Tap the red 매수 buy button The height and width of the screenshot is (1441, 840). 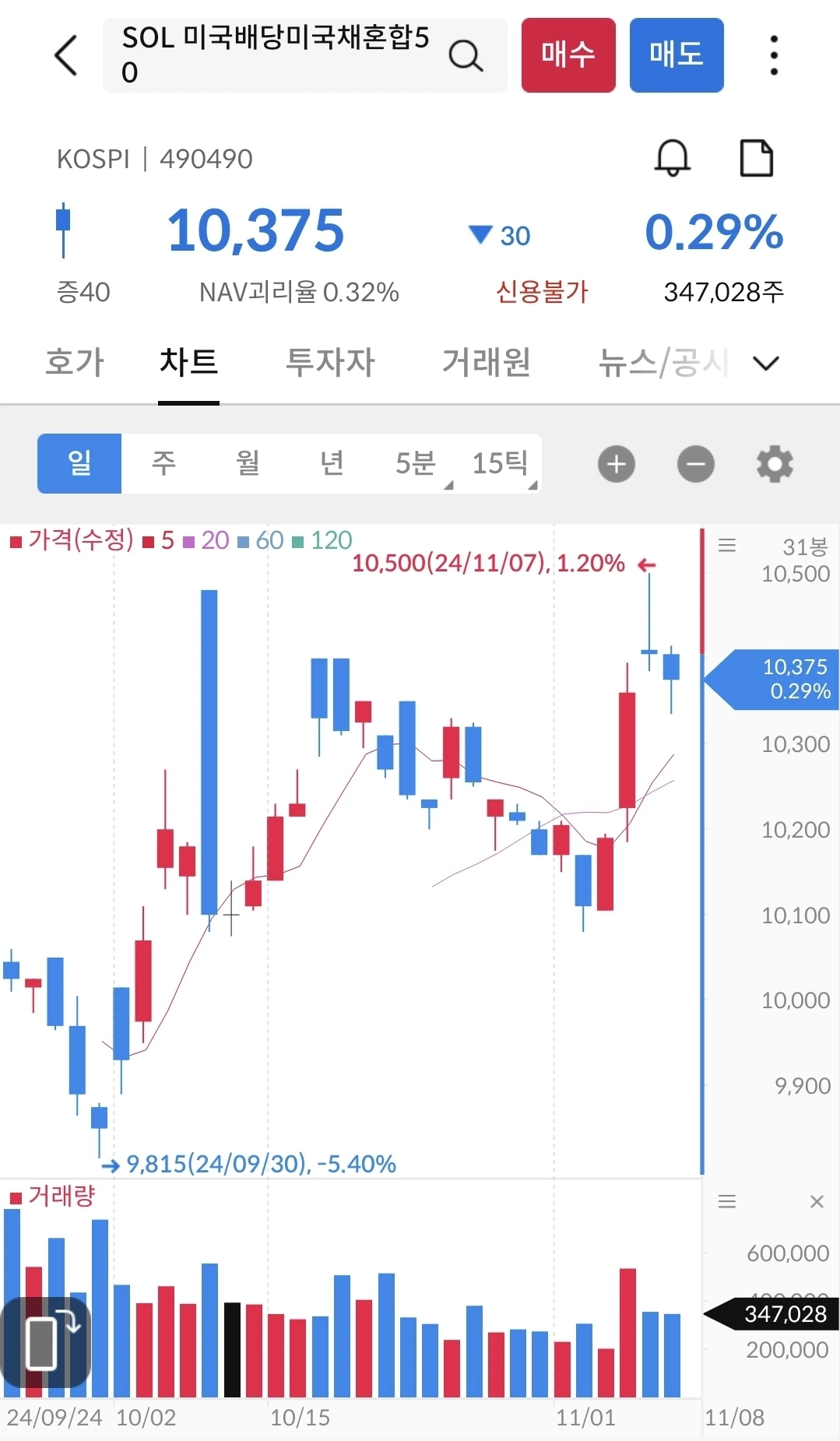click(x=568, y=55)
